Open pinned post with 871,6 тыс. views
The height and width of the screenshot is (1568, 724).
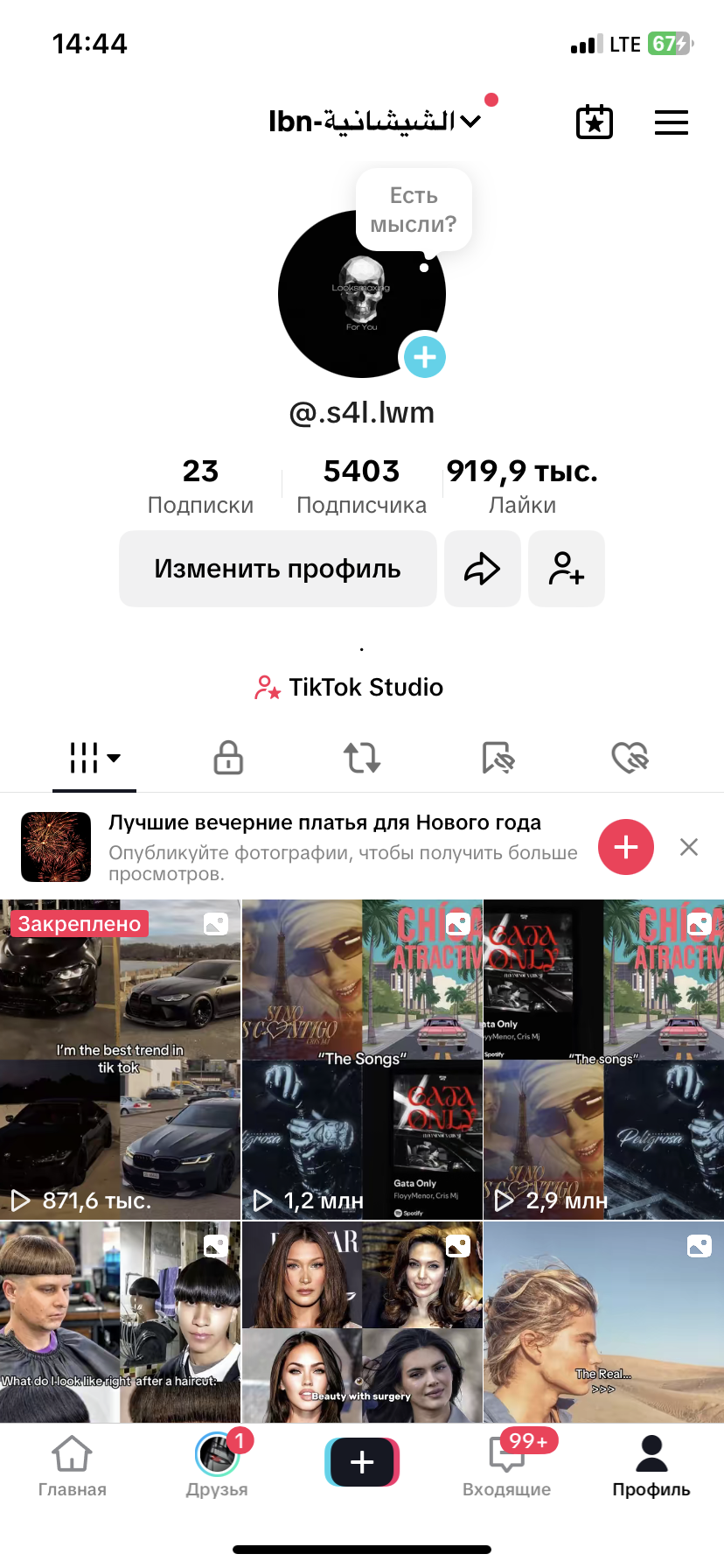coord(120,1059)
